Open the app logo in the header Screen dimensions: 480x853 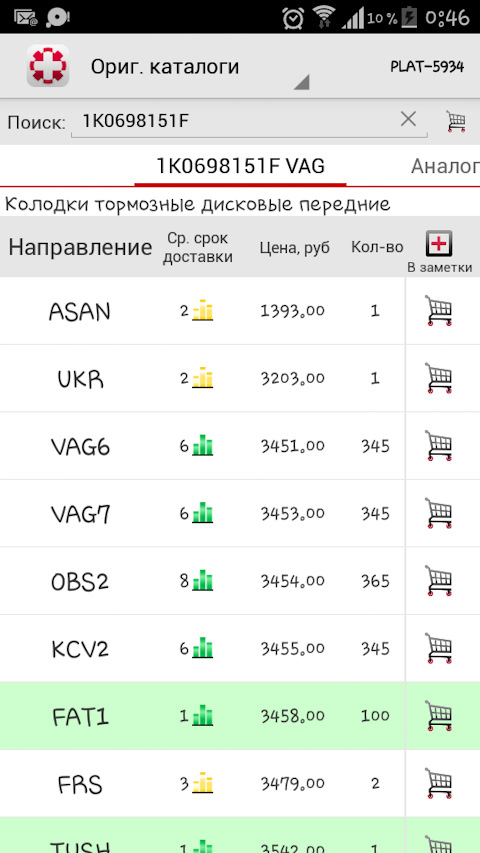48,66
